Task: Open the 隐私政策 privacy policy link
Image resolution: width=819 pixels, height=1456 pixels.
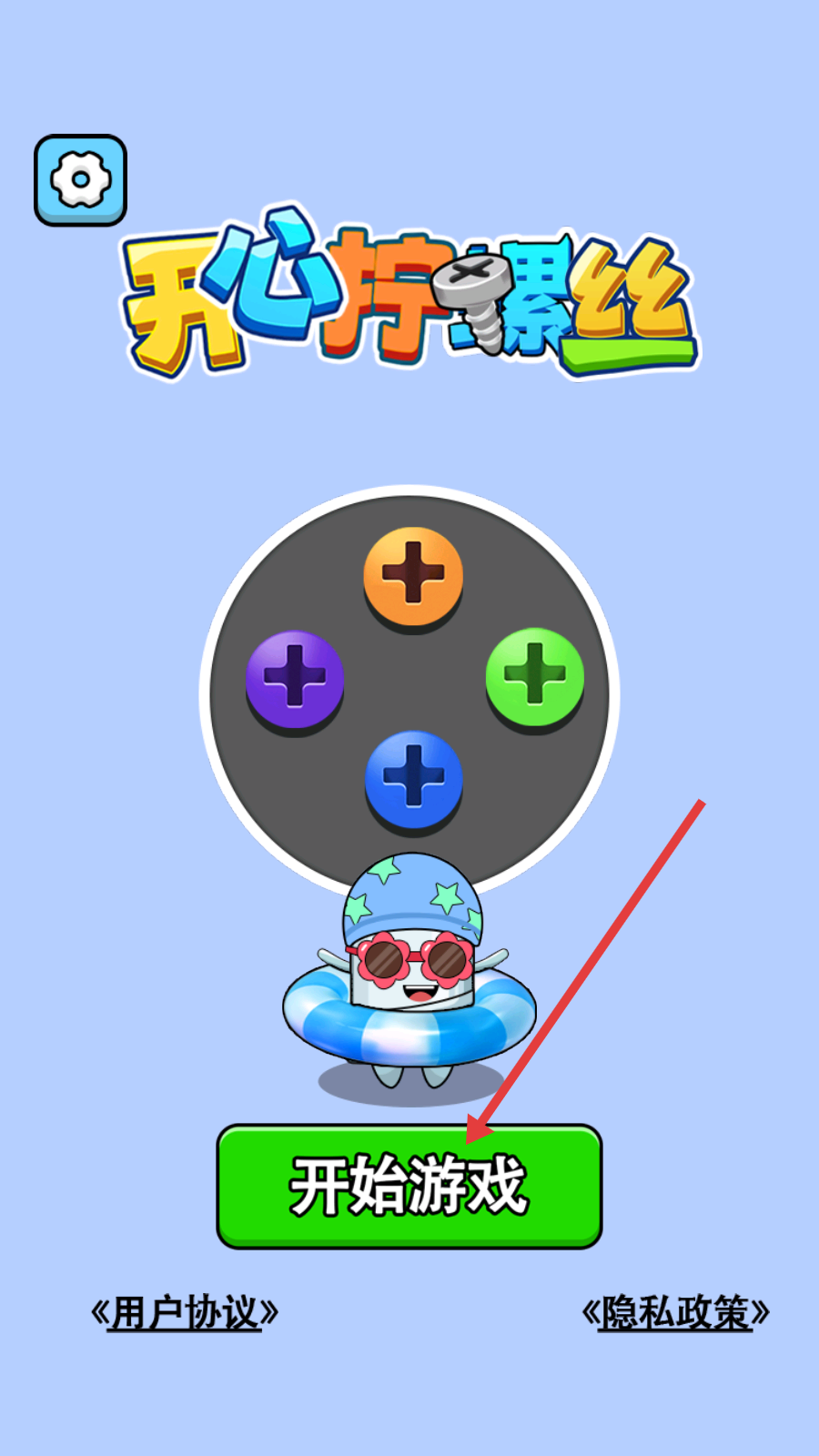Action: [x=675, y=1313]
